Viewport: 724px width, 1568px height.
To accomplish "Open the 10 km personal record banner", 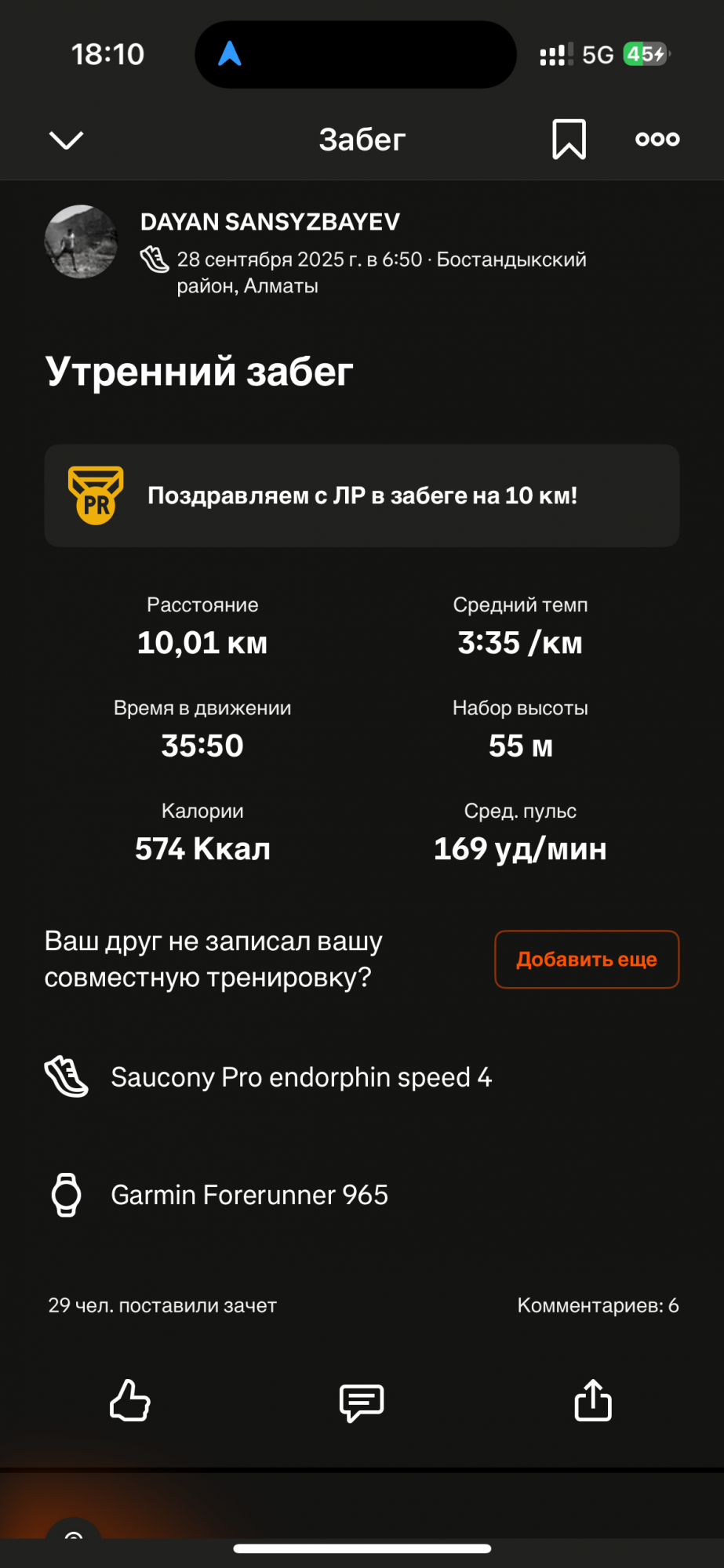I will point(362,495).
